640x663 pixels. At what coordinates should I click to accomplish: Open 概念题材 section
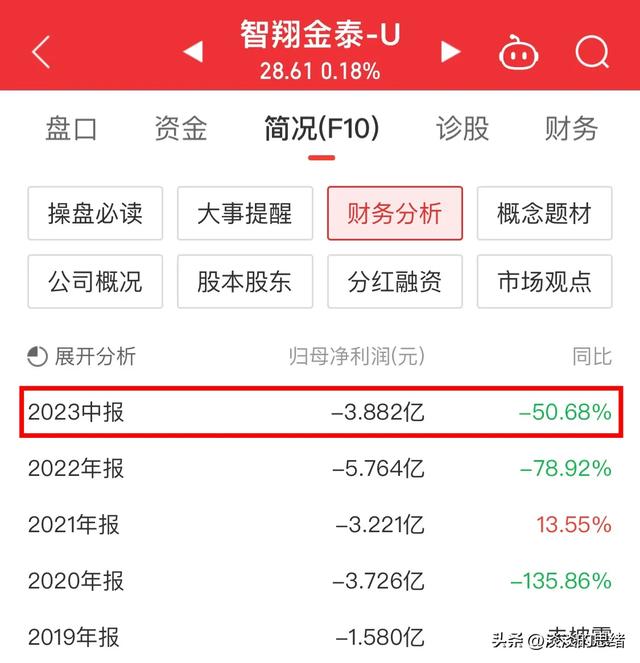tap(544, 213)
